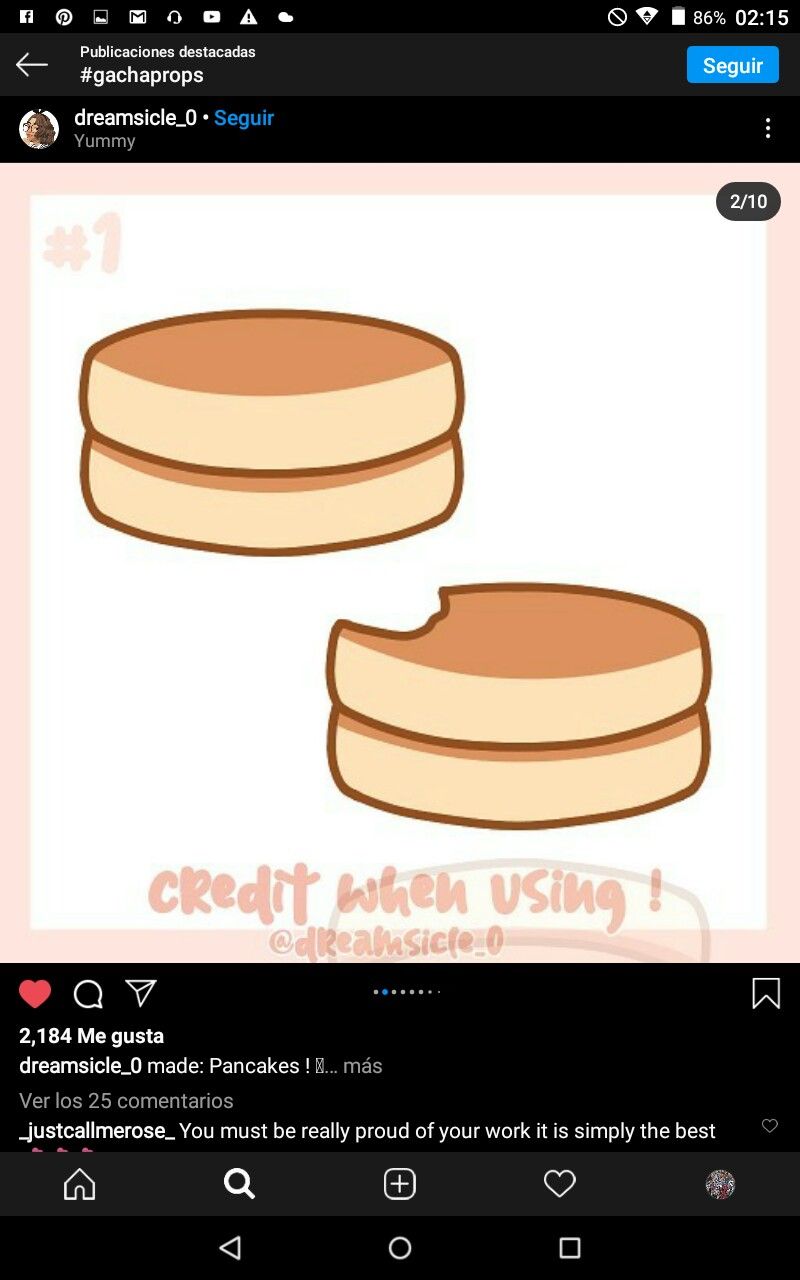Save the post with the bookmark icon
The width and height of the screenshot is (800, 1280).
(x=766, y=993)
